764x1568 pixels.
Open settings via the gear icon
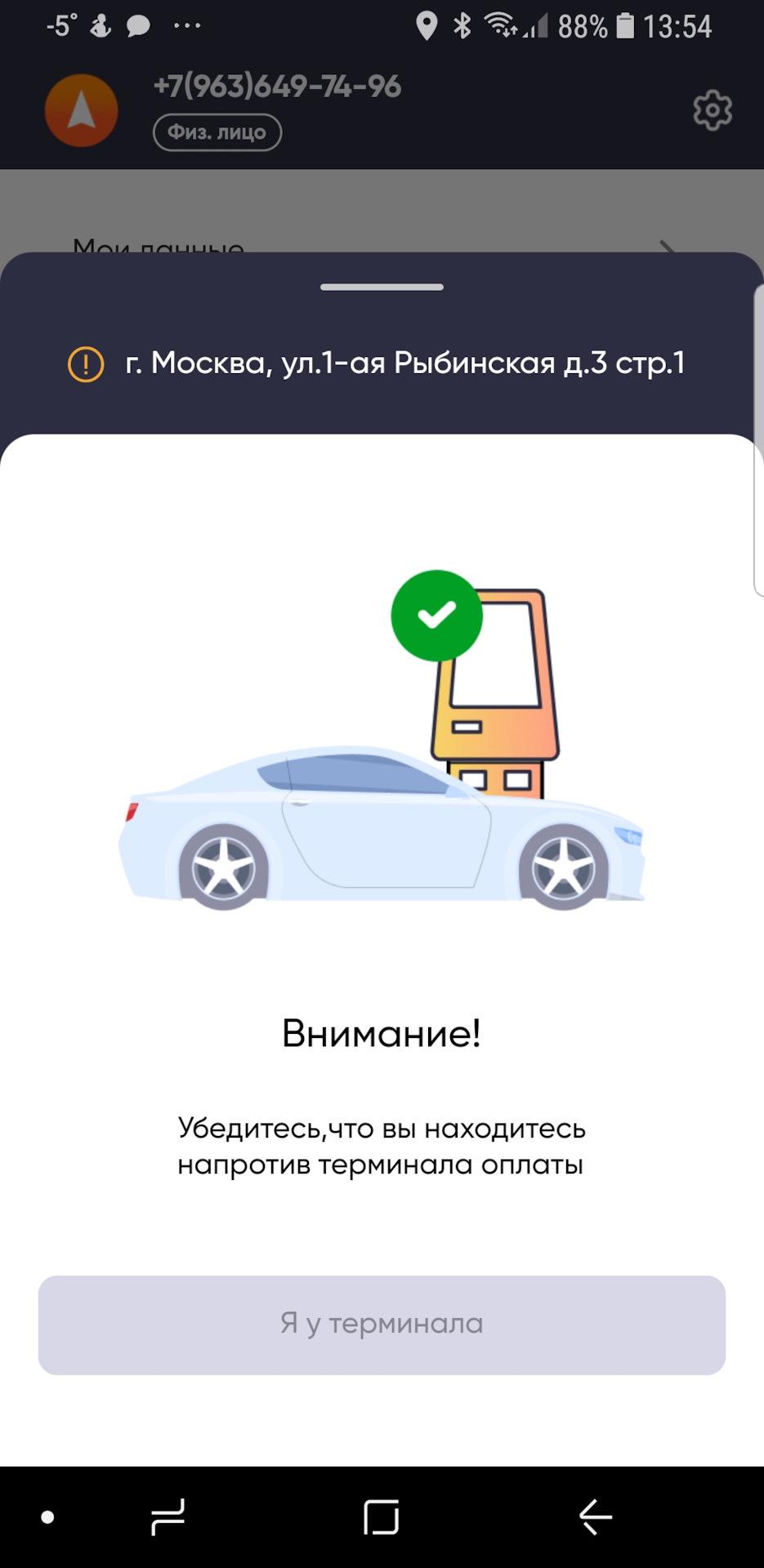click(712, 110)
